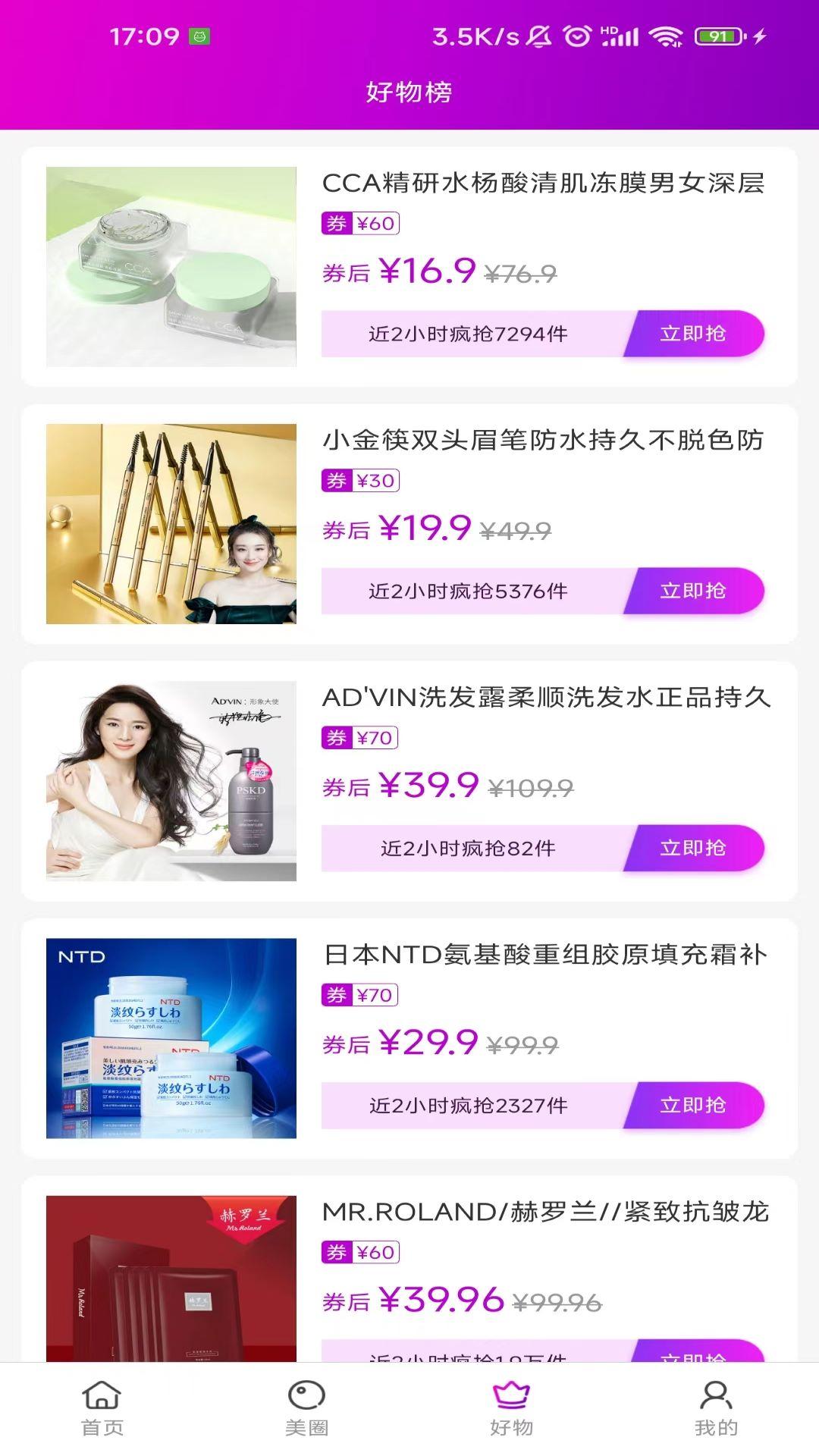The width and height of the screenshot is (819, 1456).
Task: Open the alarm clock status bar icon
Action: coord(576,34)
